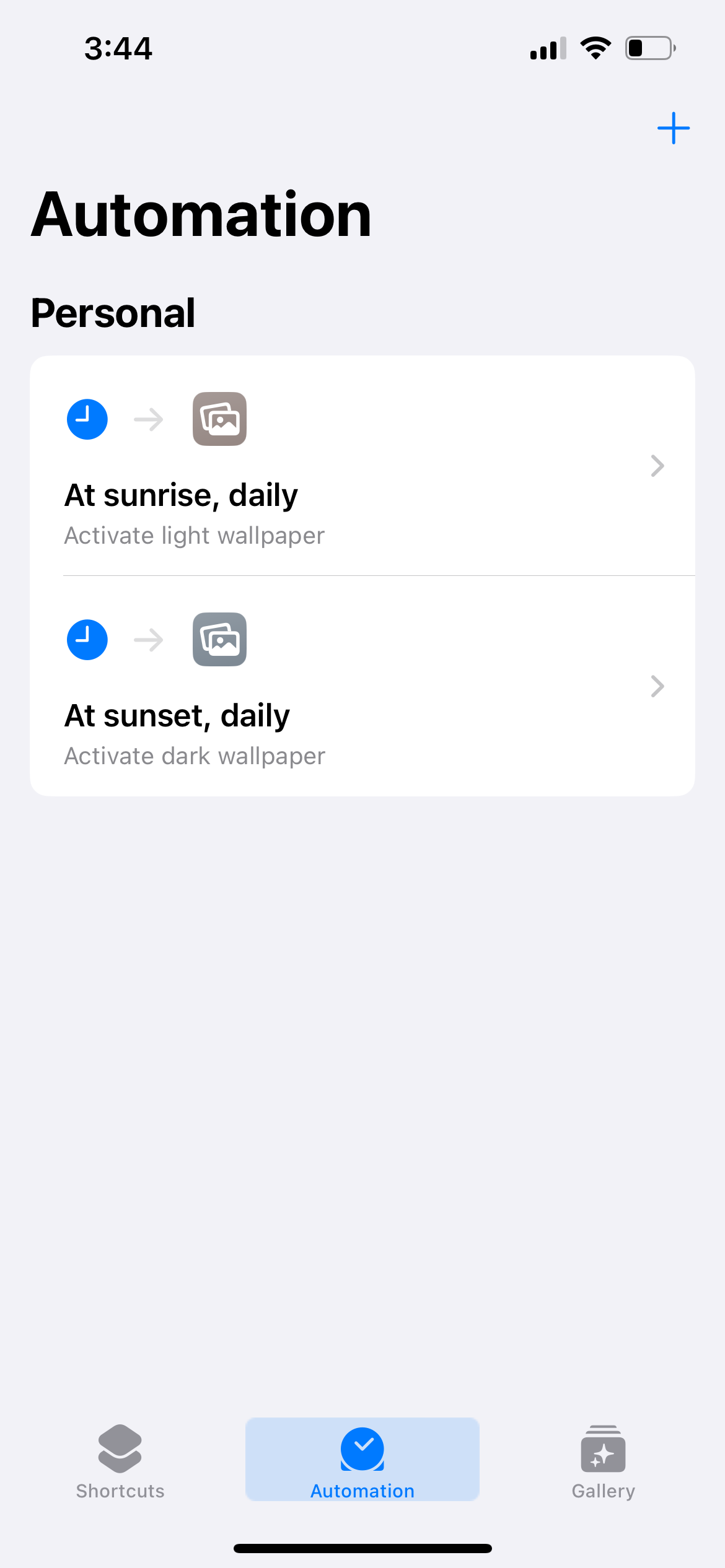Tap the clock trigger icon on sunset automation
The height and width of the screenshot is (1568, 725).
pyautogui.click(x=87, y=640)
